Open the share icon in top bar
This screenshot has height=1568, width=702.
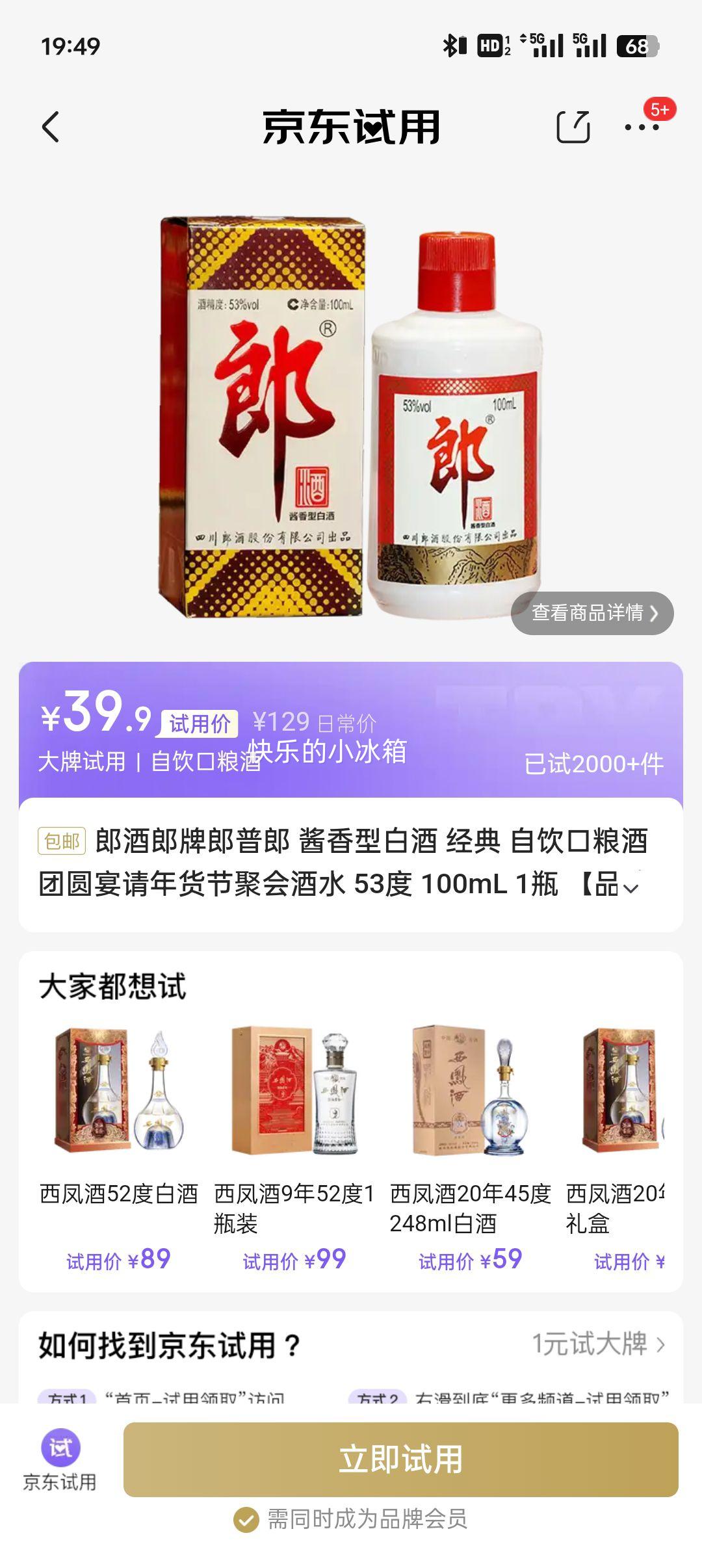(575, 127)
